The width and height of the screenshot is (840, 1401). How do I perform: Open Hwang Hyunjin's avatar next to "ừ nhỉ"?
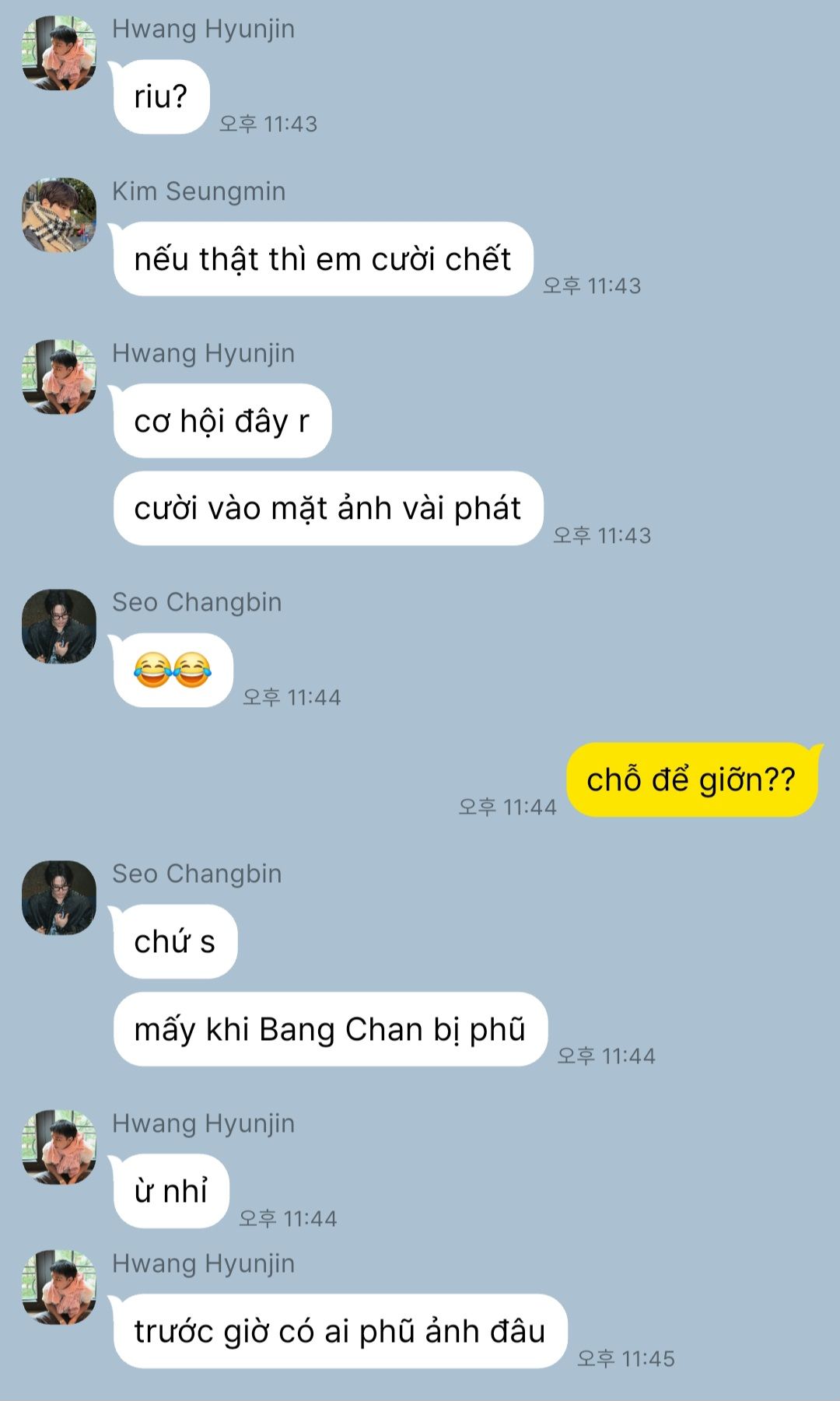click(x=59, y=1147)
